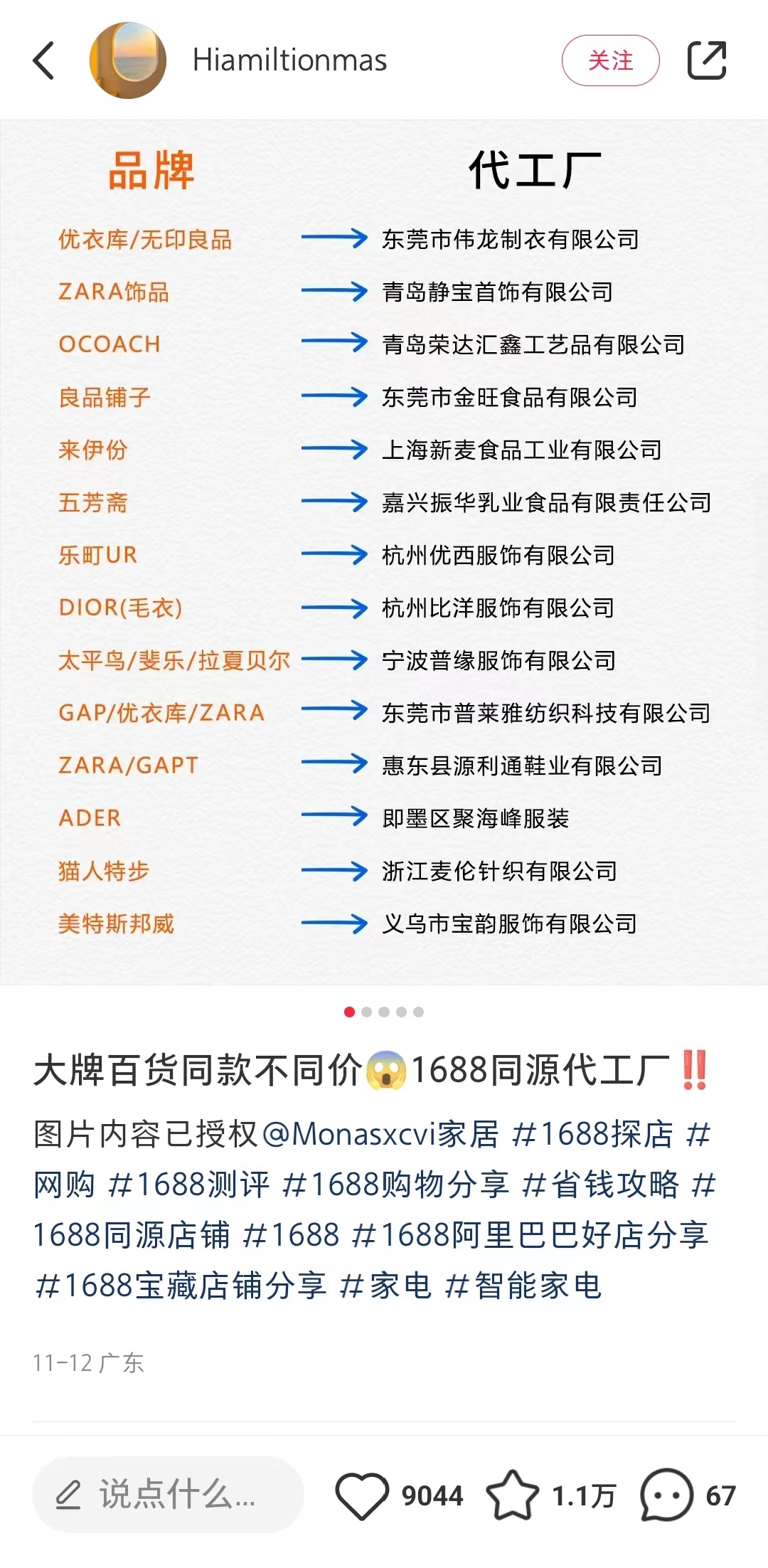Image resolution: width=768 pixels, height=1568 pixels.
Task: Open the #家电 hashtag
Action: pyautogui.click(x=386, y=1286)
